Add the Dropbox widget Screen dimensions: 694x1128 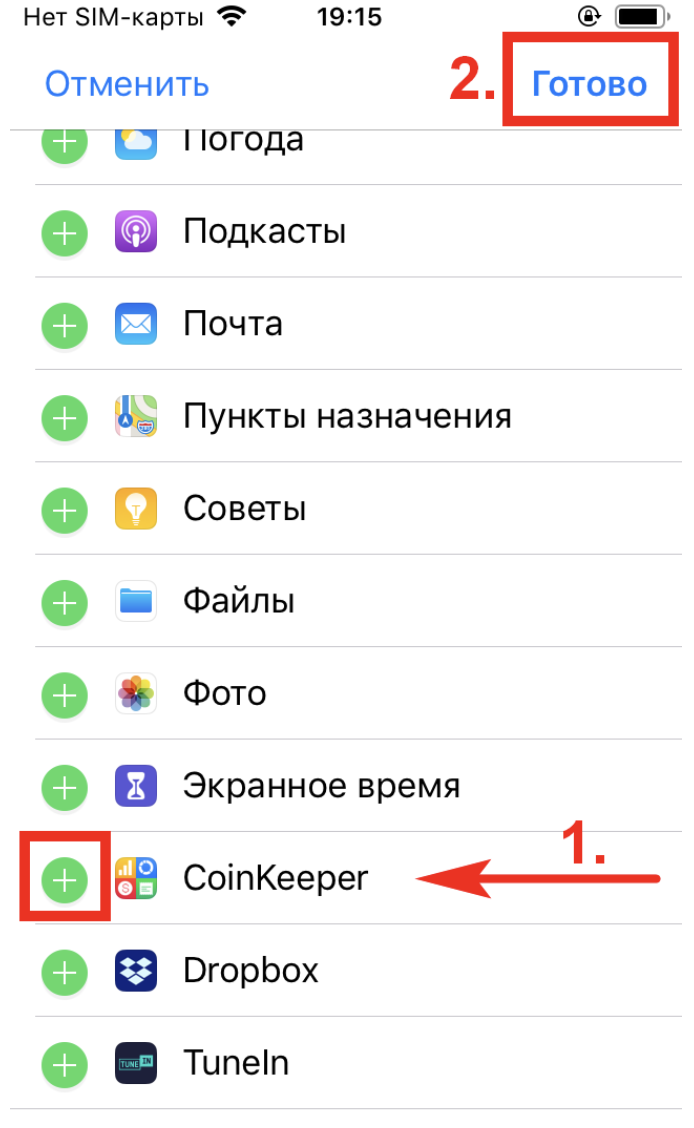click(65, 971)
